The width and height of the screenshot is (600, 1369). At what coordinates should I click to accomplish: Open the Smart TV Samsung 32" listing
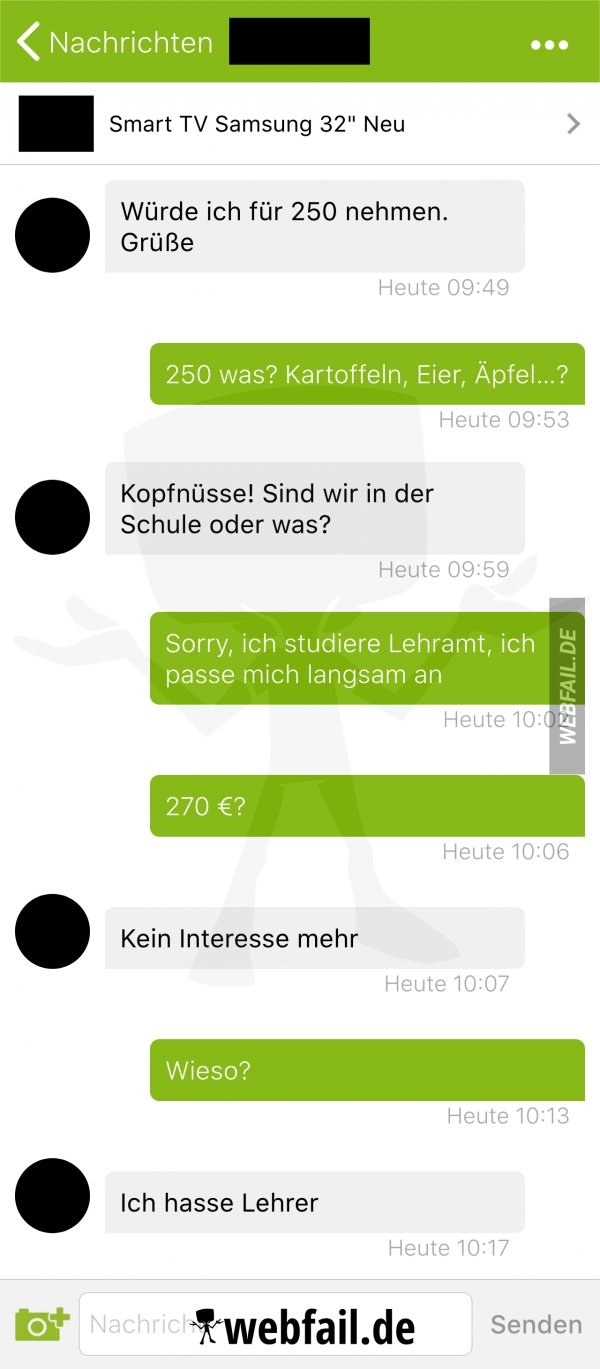[300, 124]
